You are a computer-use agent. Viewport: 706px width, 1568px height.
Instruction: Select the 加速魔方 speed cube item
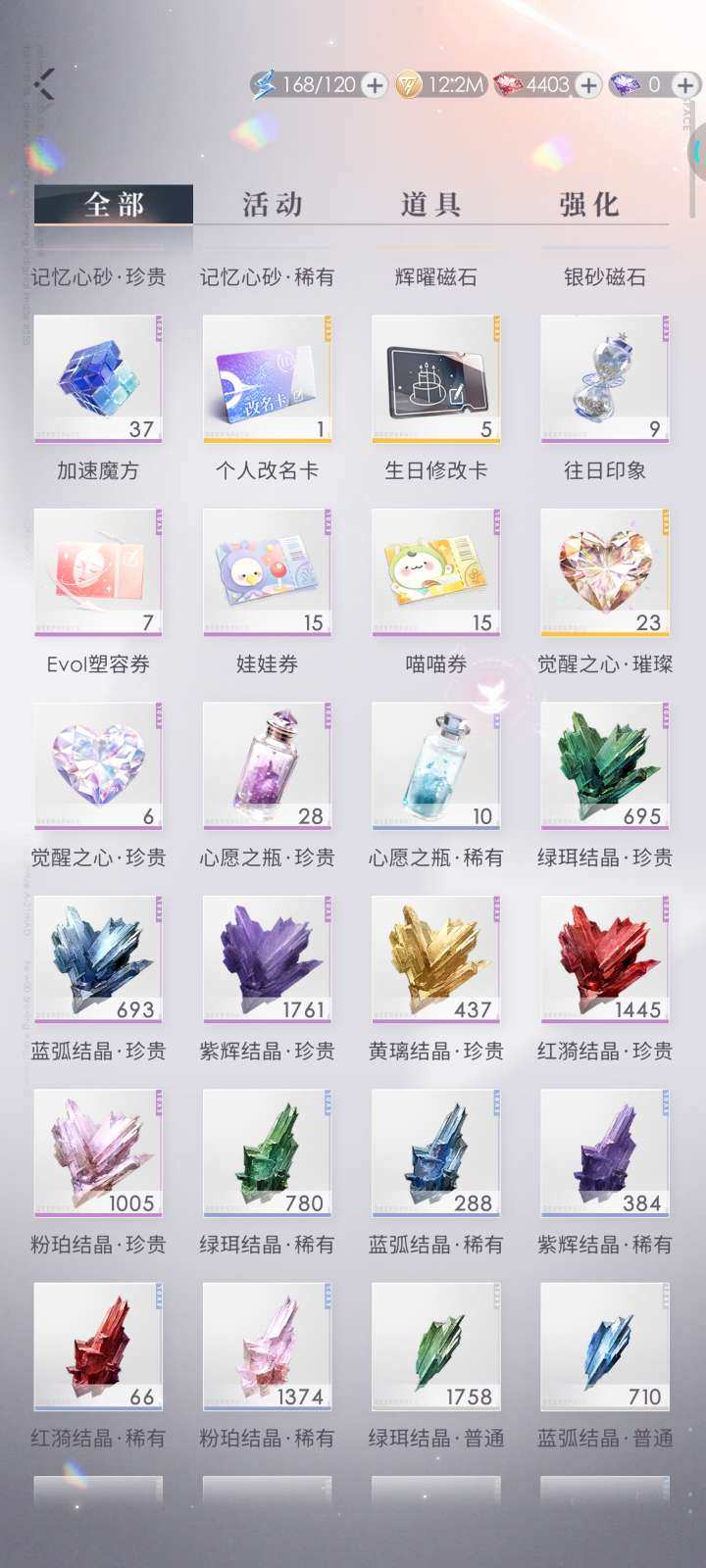pyautogui.click(x=96, y=380)
